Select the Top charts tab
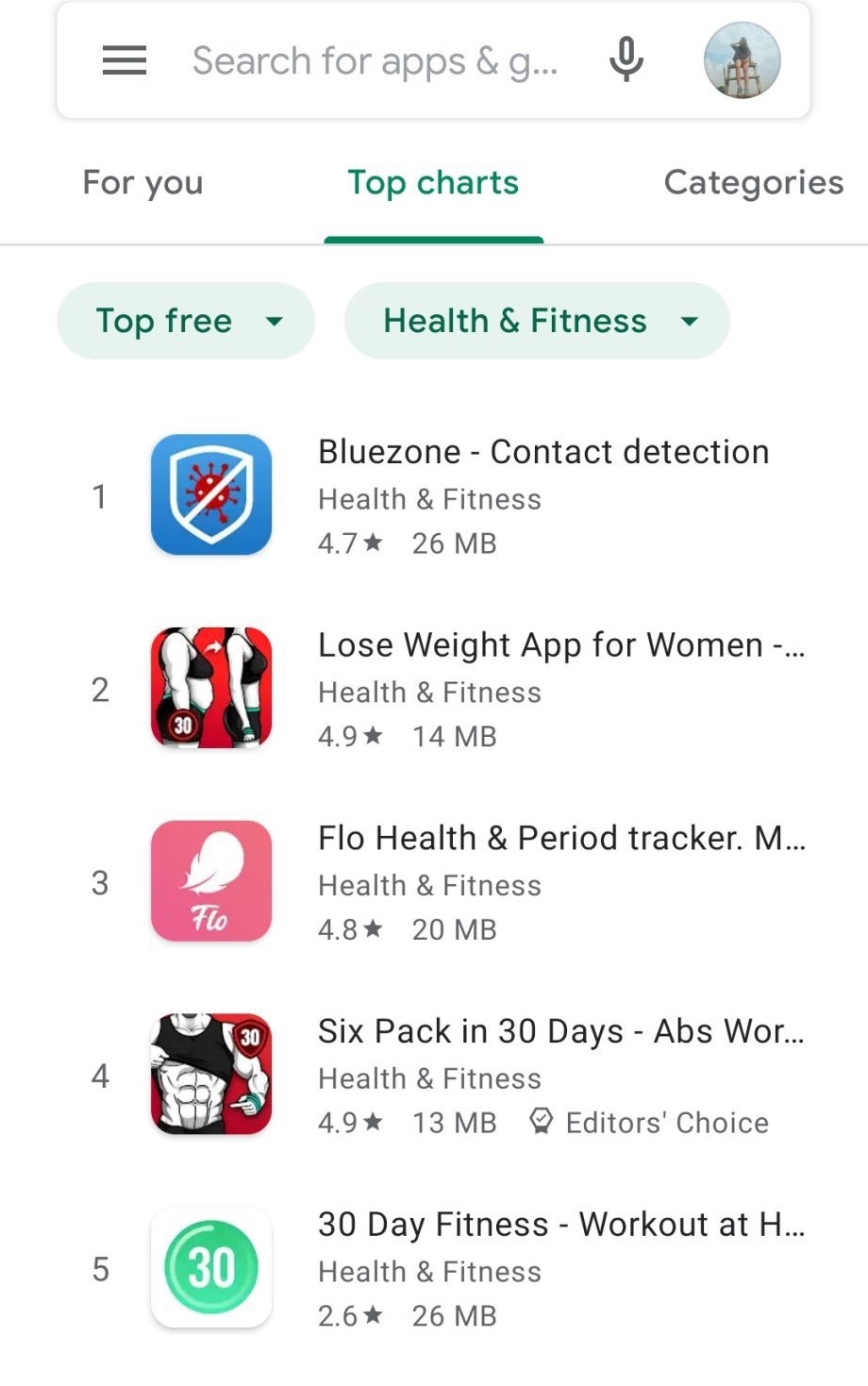Screen dimensions: 868x1386 tap(433, 182)
